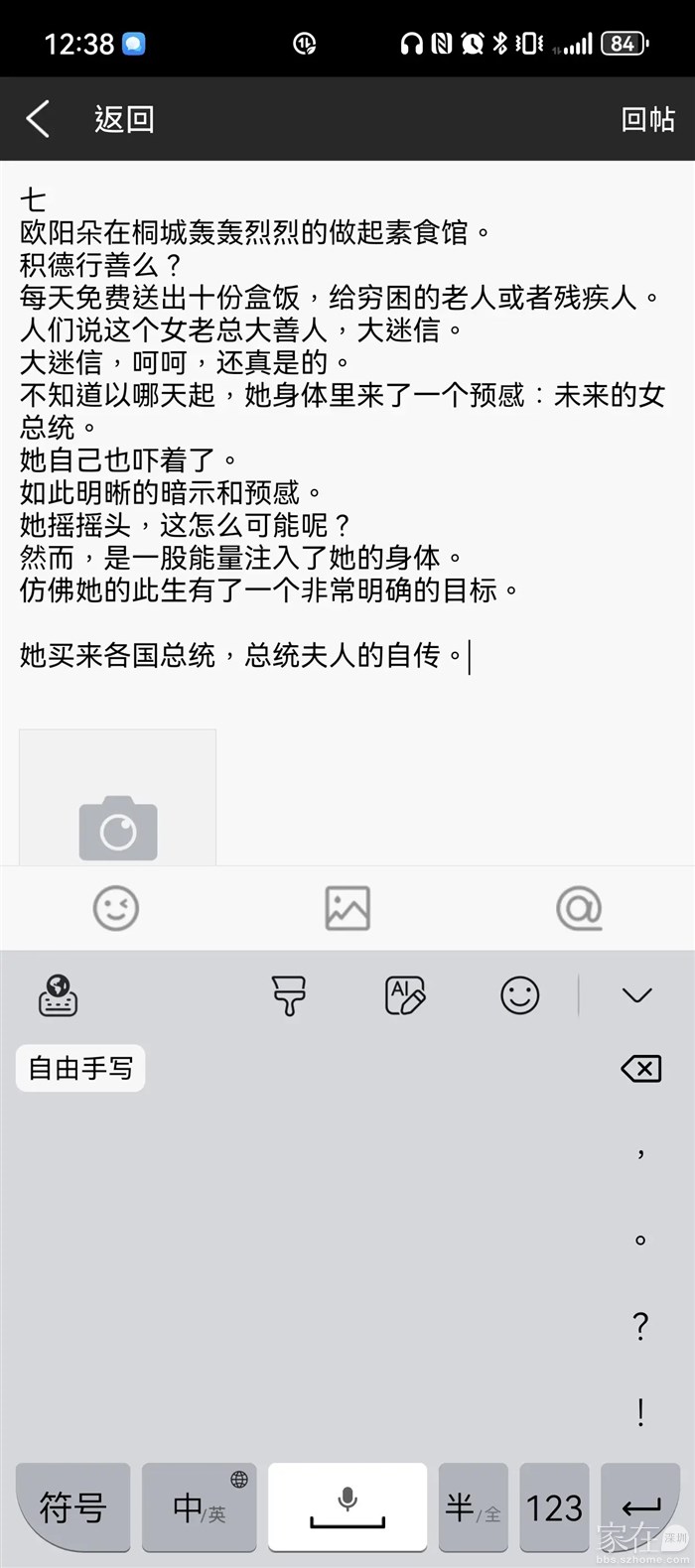The image size is (695, 1568).
Task: Insert an image from the gallery icon
Action: click(347, 908)
